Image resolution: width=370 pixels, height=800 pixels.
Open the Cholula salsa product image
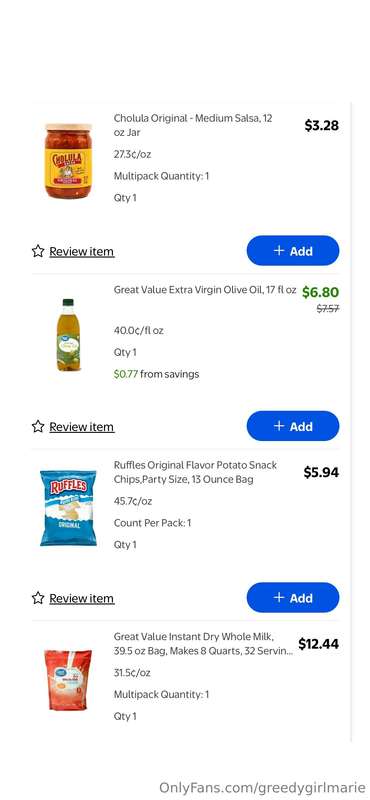pyautogui.click(x=68, y=161)
